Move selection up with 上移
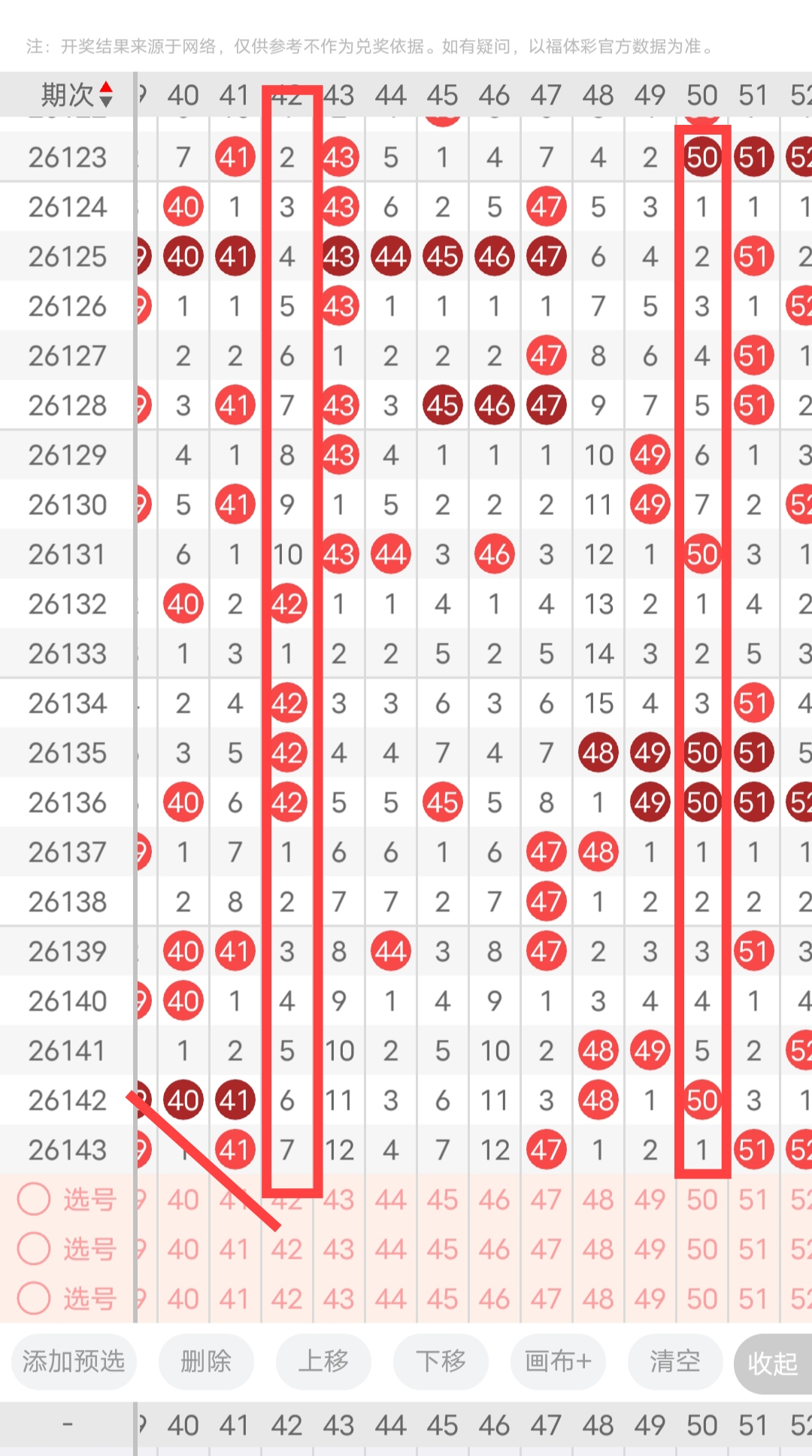The height and width of the screenshot is (1456, 812). point(323,1361)
